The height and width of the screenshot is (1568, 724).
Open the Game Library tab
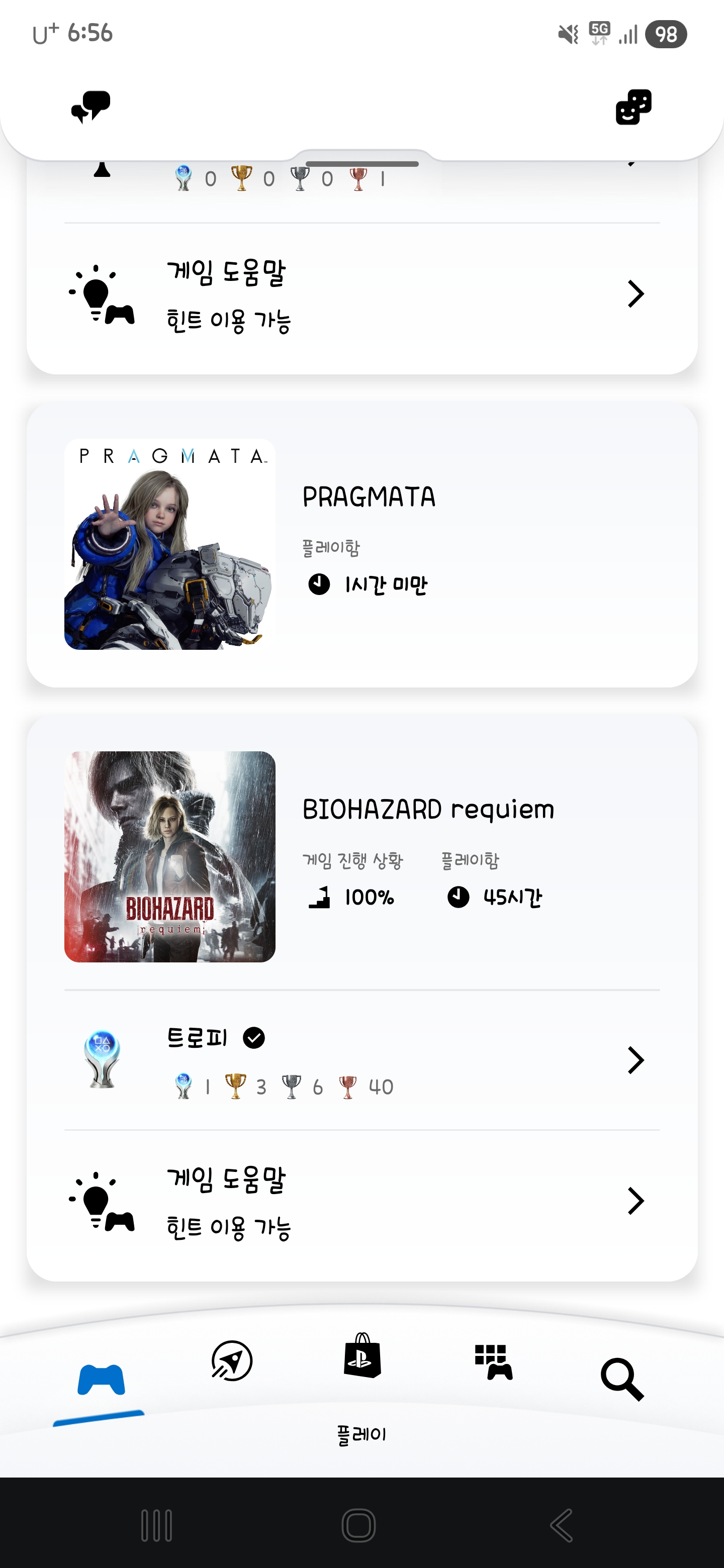click(493, 1361)
